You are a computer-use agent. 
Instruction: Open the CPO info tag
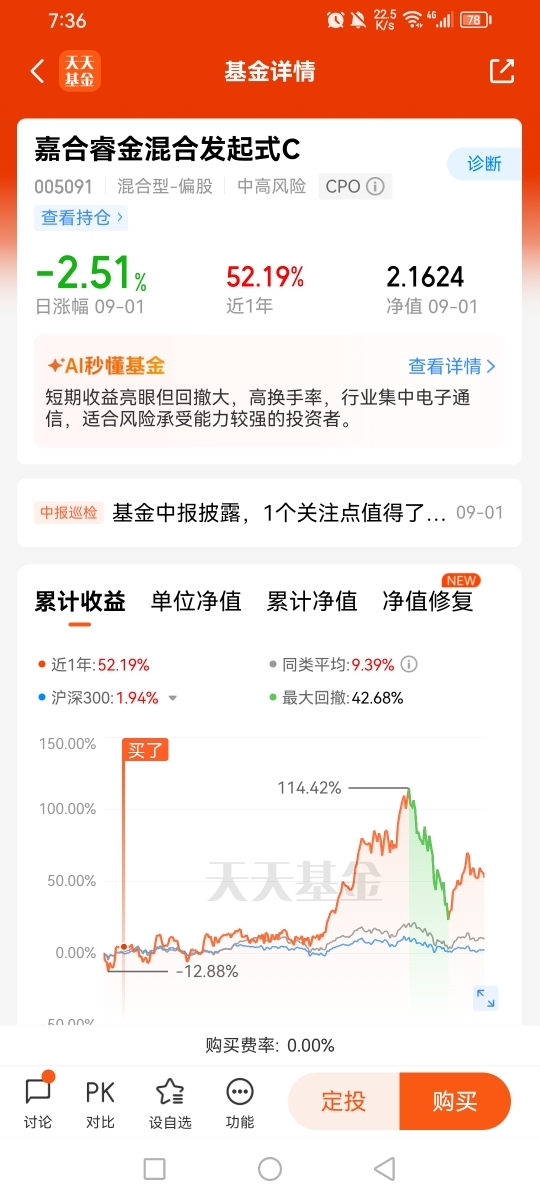pos(355,186)
